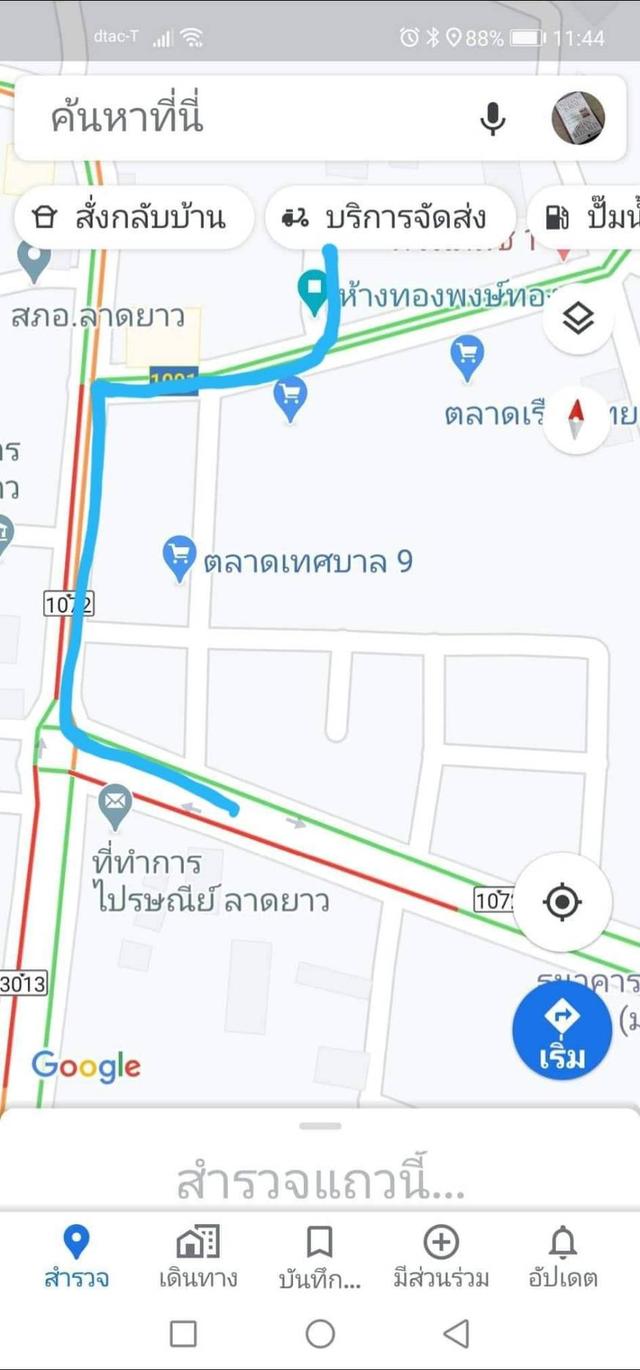Open the ตลาดเทศบาล 9 map pin

(180, 559)
